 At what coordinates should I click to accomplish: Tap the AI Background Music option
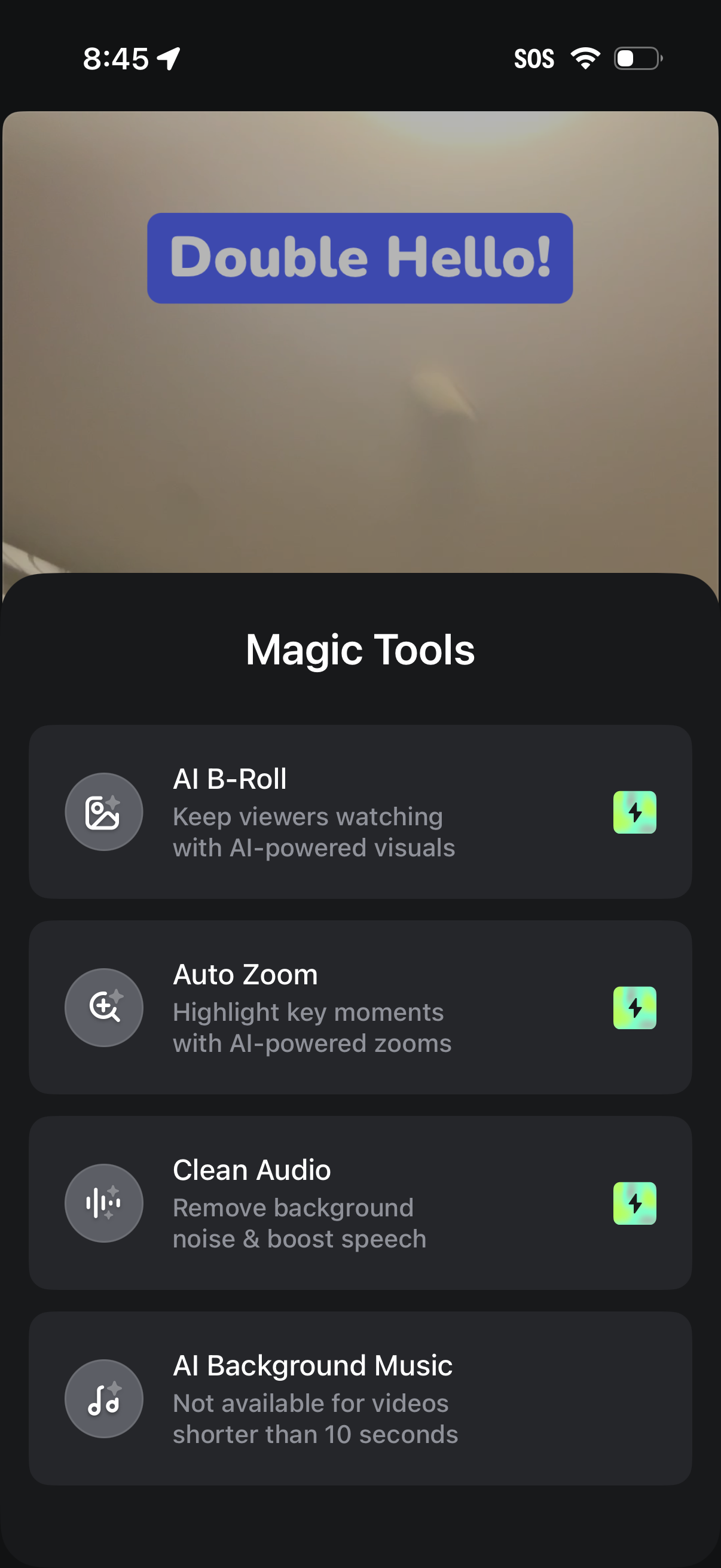359,1398
